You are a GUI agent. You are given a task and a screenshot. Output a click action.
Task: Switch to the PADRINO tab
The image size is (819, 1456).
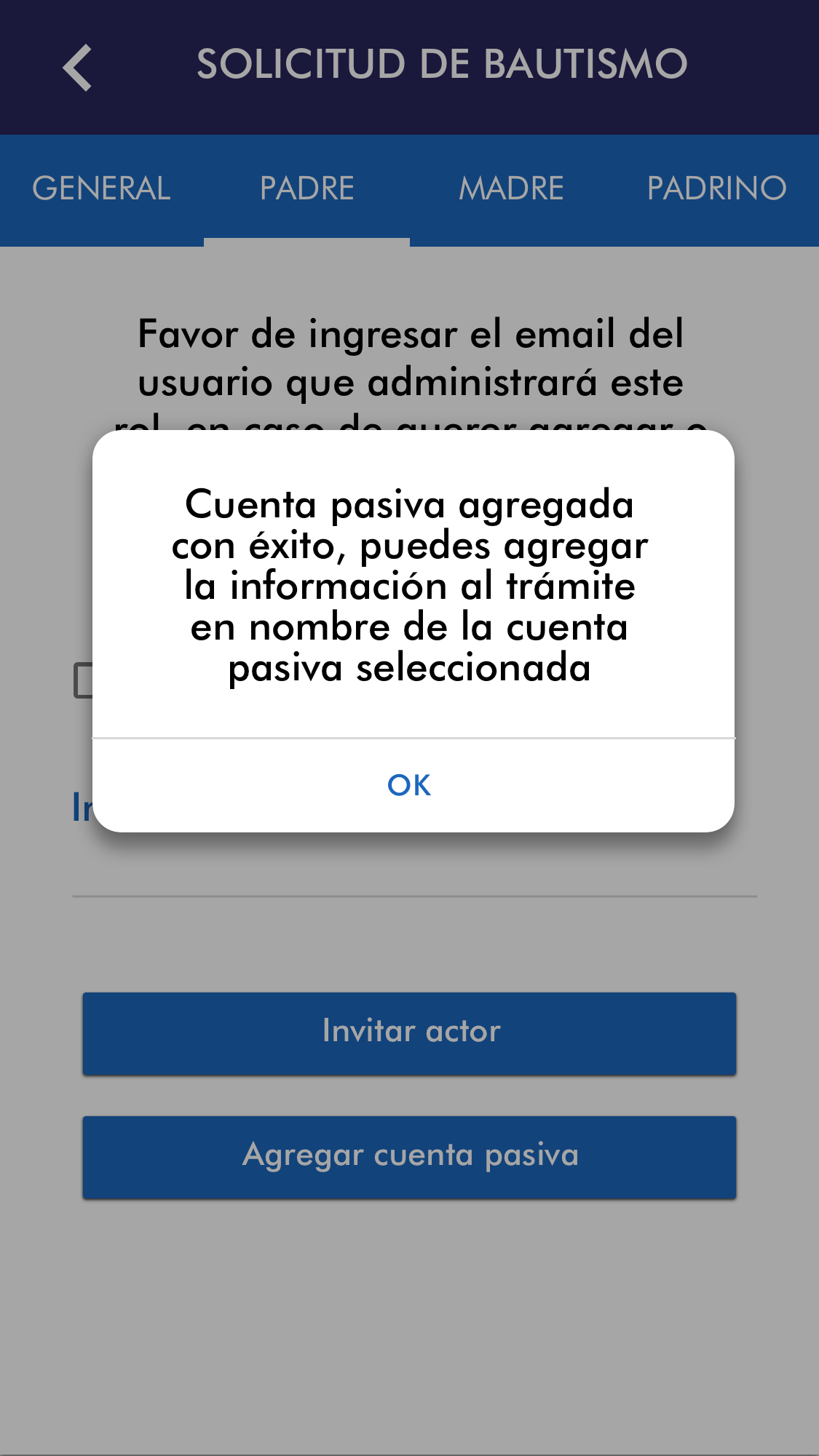(x=716, y=188)
